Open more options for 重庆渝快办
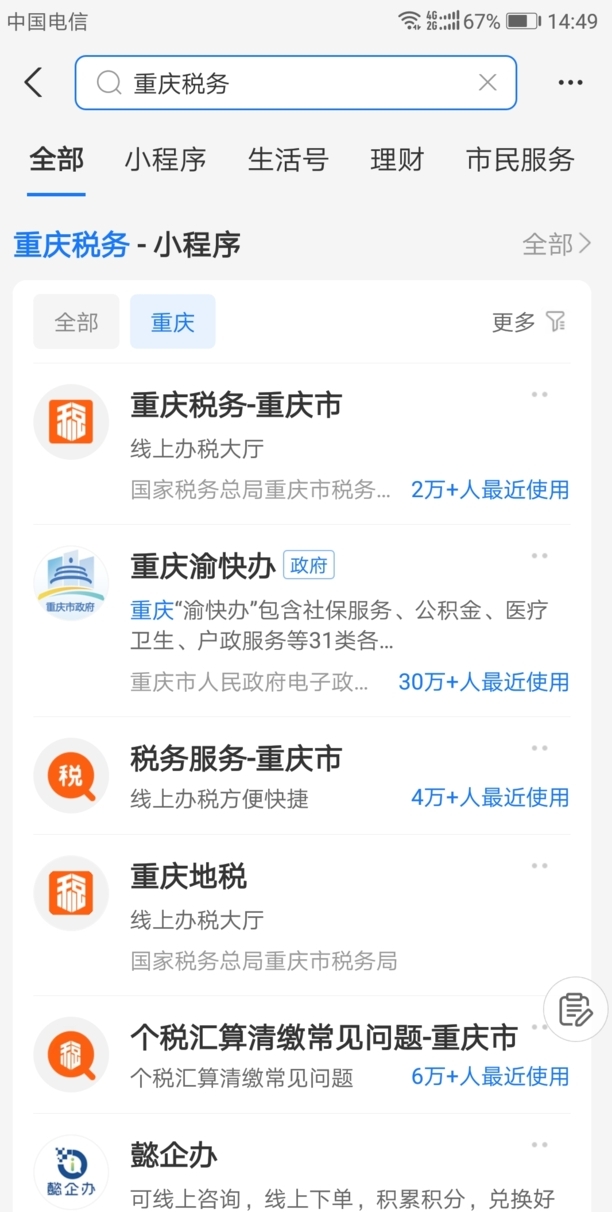612x1212 pixels. point(540,556)
